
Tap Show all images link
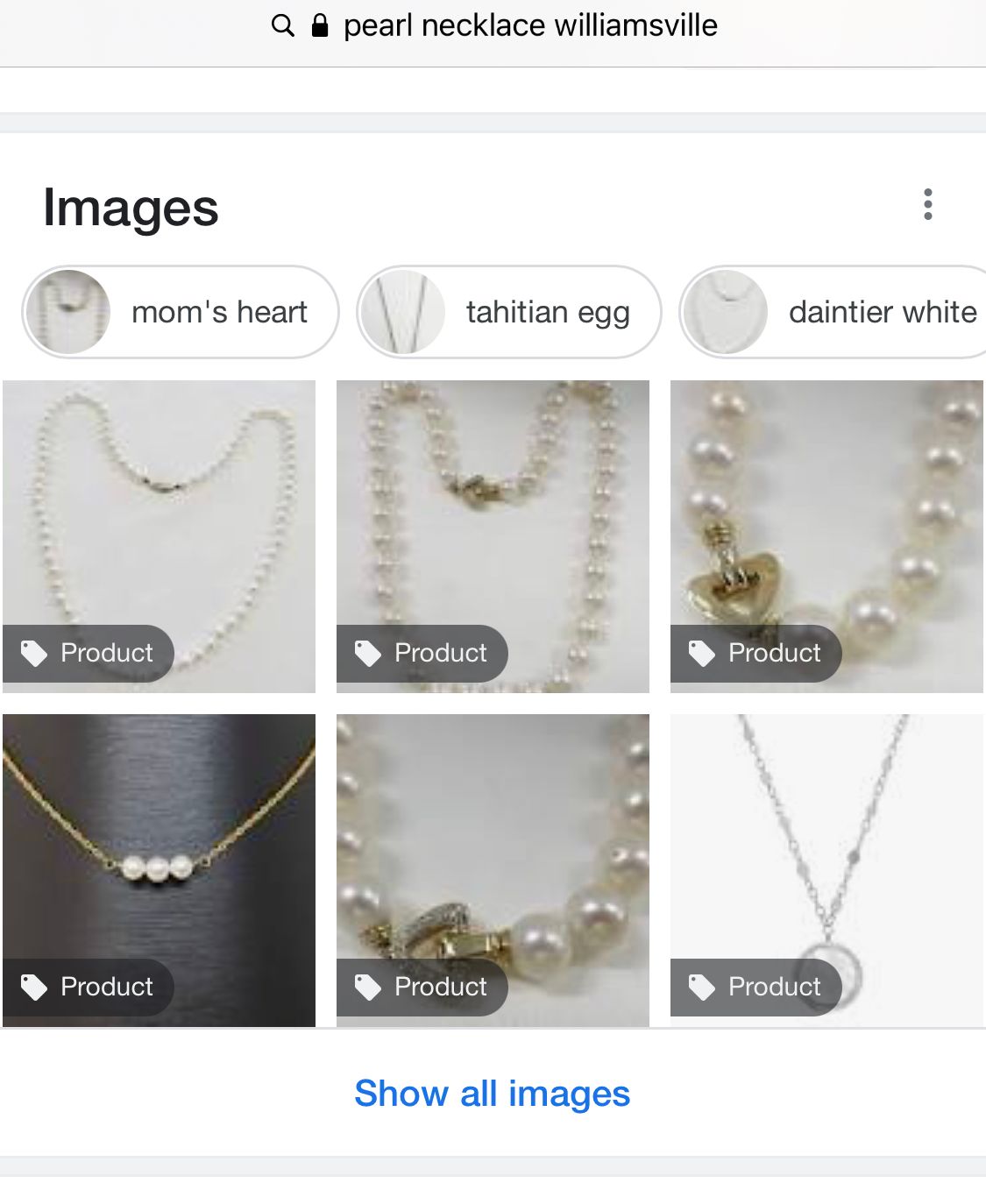(x=492, y=1094)
